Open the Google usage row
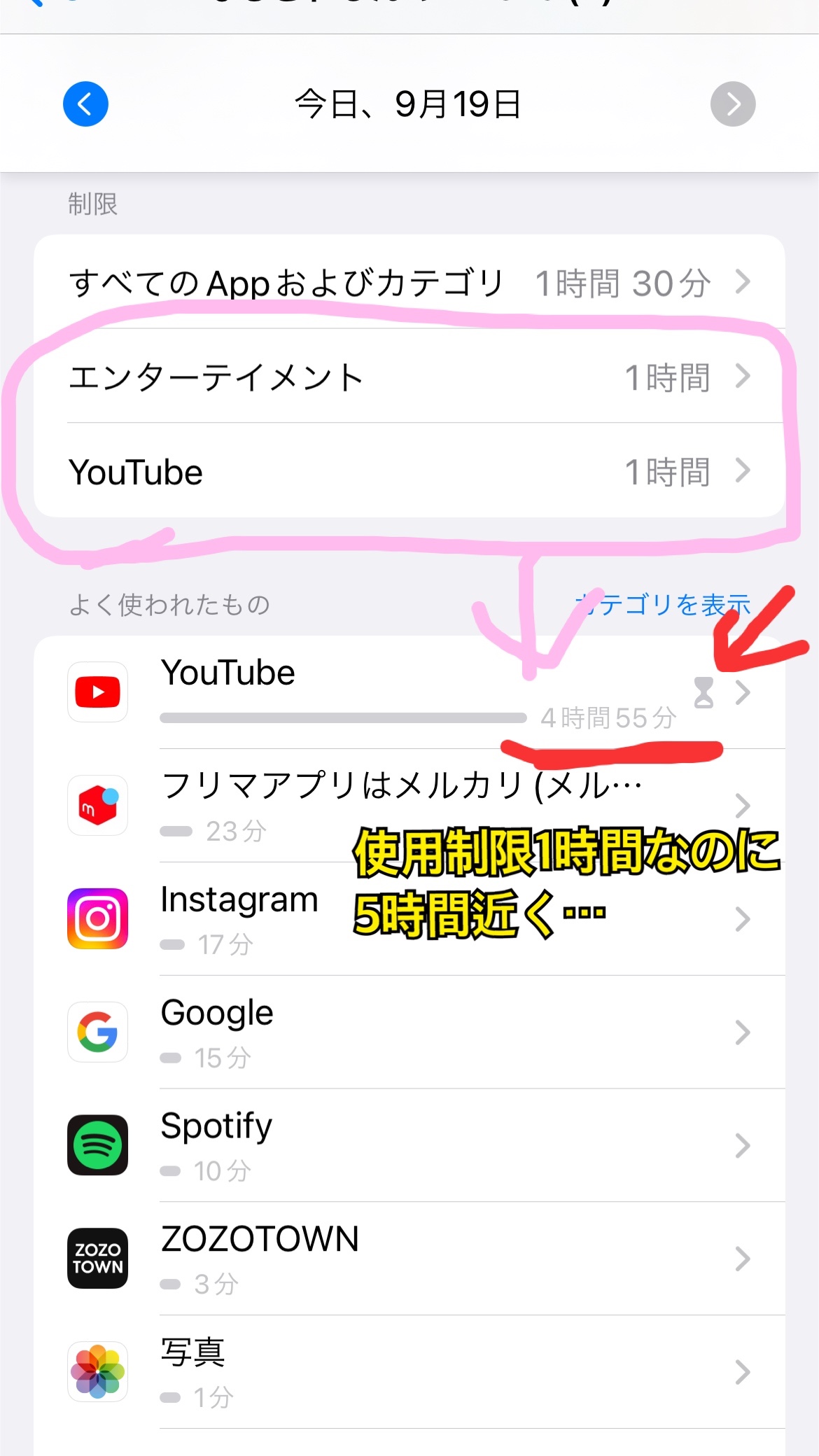The width and height of the screenshot is (819, 1456). 420,1032
